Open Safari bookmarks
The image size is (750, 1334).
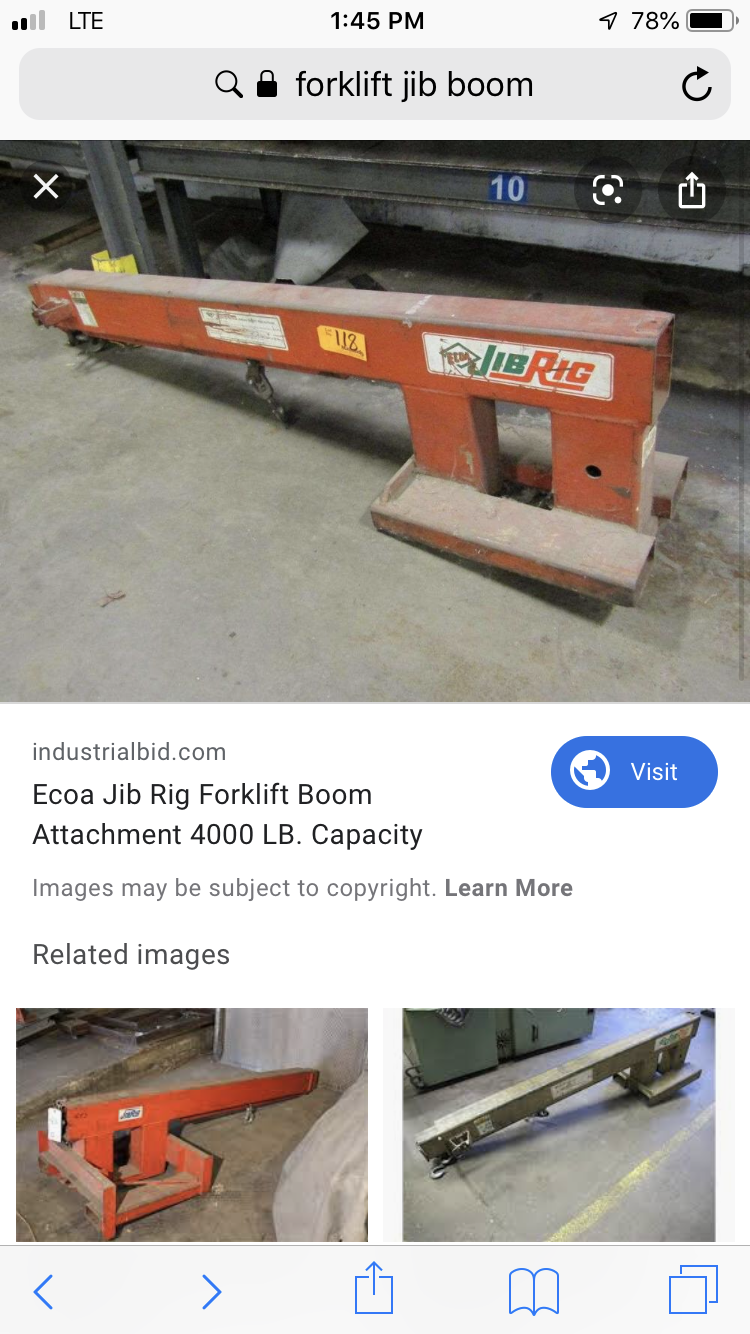click(534, 1291)
